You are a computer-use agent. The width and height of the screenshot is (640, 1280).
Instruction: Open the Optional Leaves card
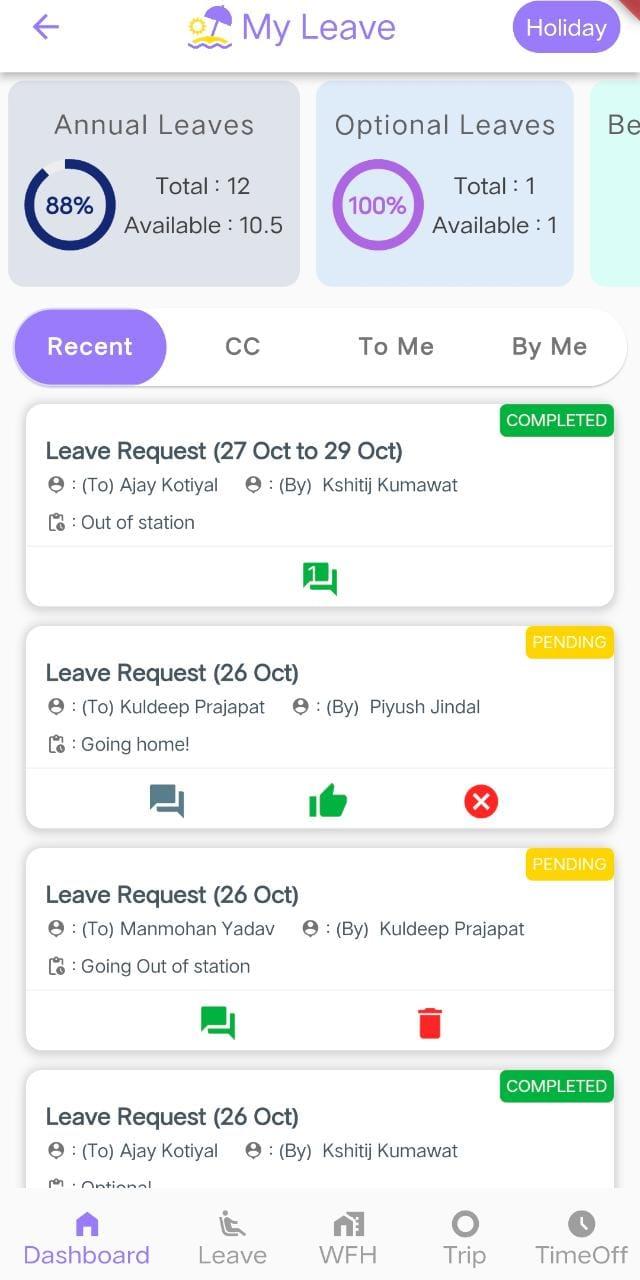445,184
